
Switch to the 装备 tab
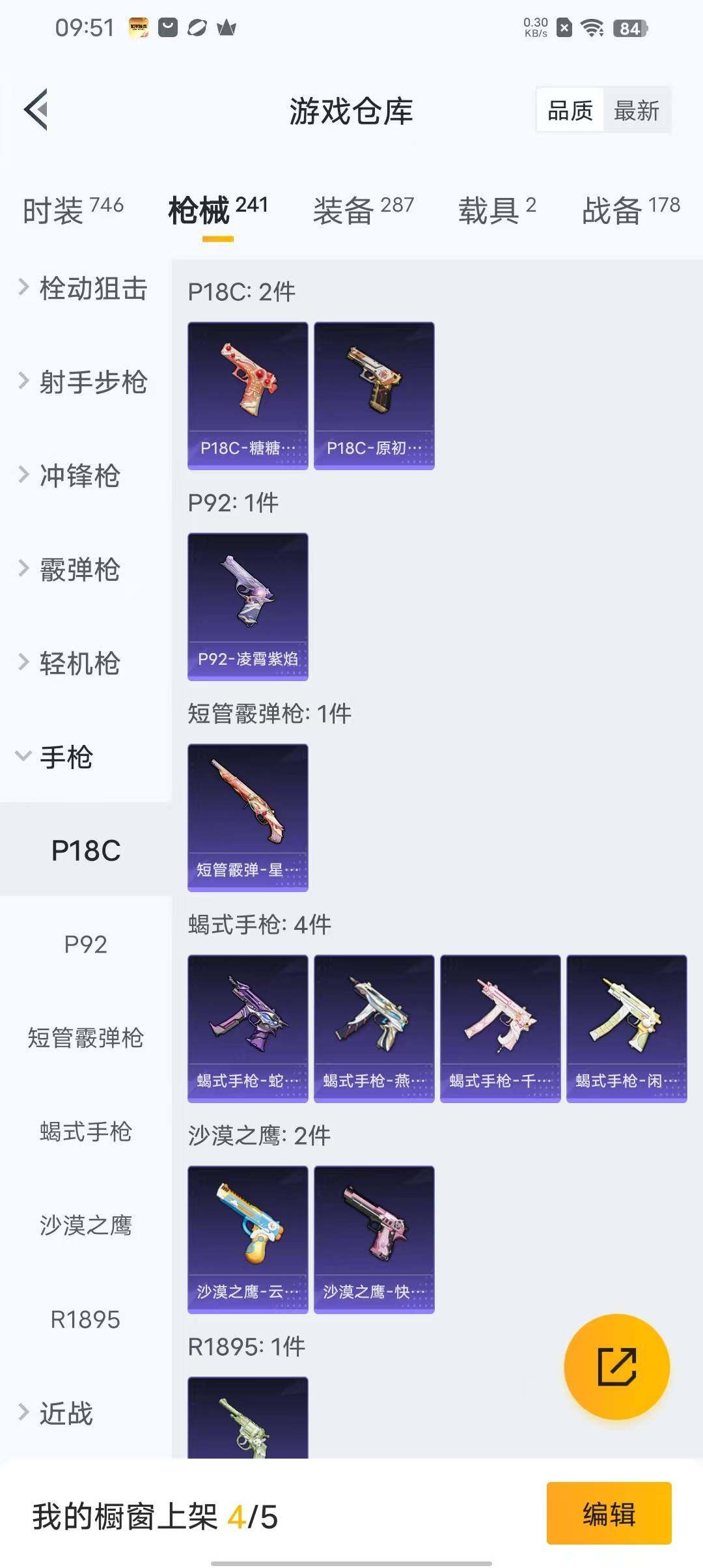tap(363, 210)
